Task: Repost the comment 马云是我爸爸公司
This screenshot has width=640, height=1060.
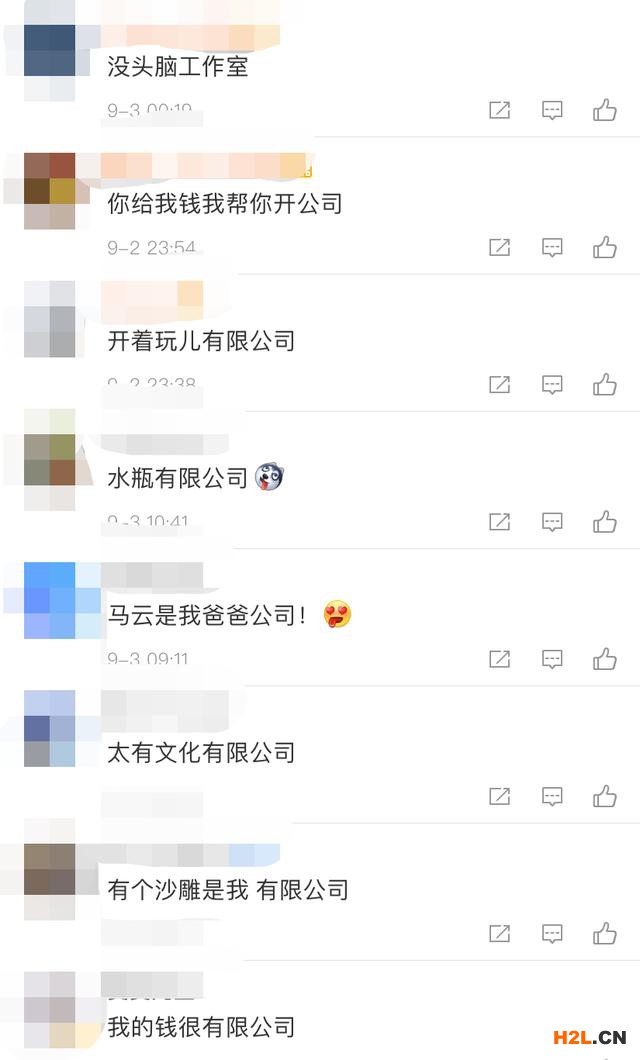Action: [500, 658]
